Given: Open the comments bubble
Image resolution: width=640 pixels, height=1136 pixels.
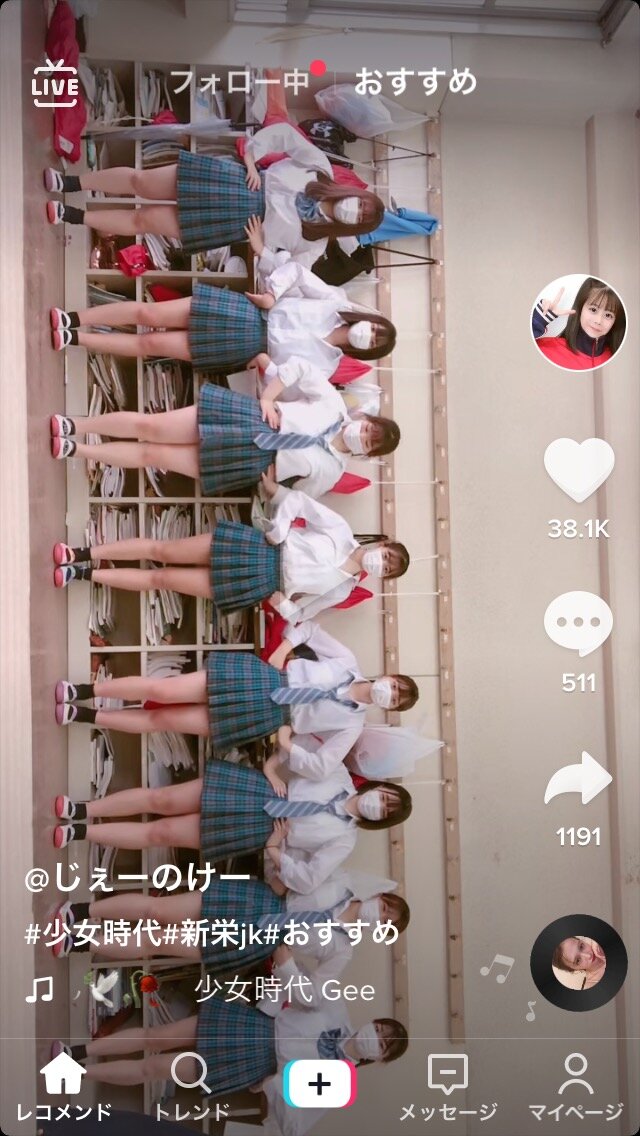Looking at the screenshot, I should click(578, 624).
